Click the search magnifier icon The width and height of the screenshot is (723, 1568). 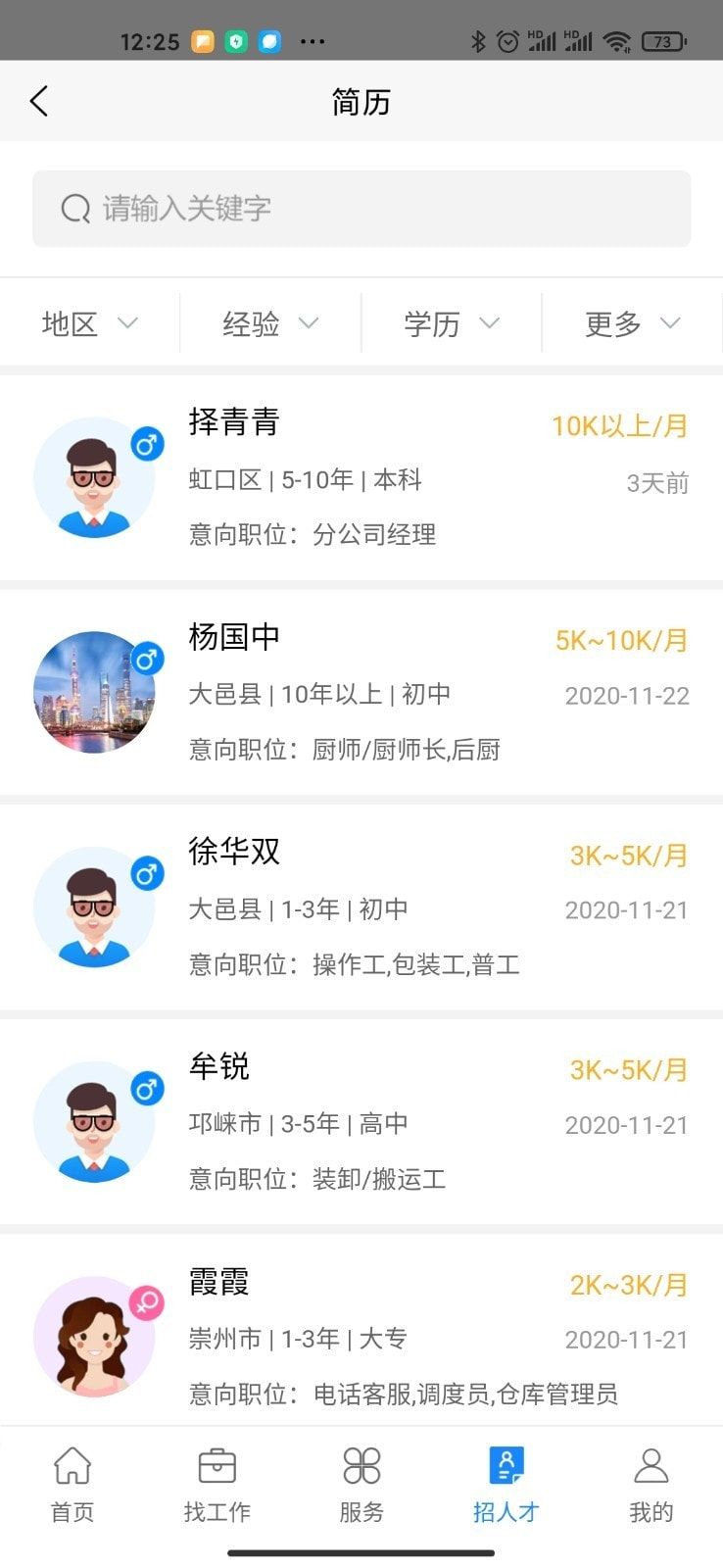(75, 208)
